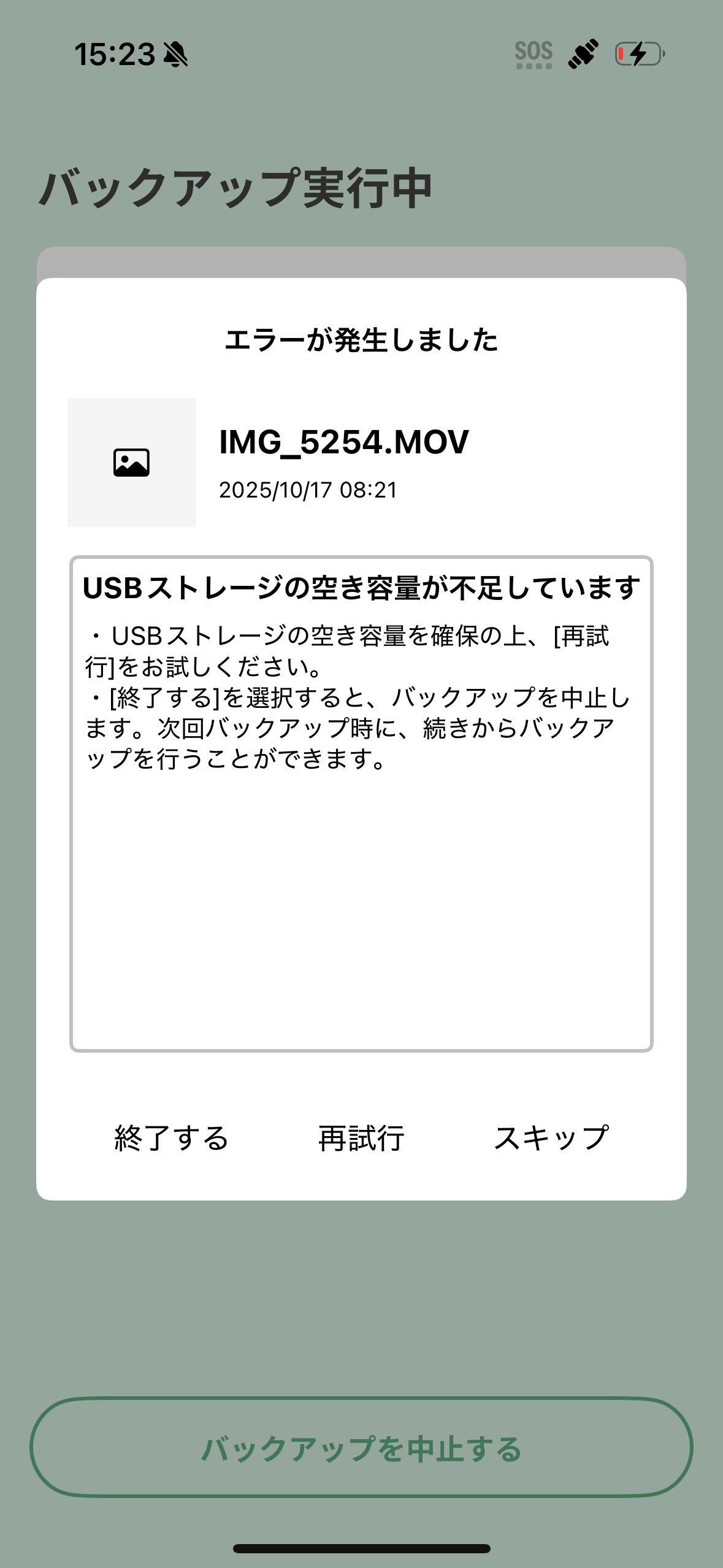
Task: Select バックアップを中止する button
Action: coord(361,1448)
